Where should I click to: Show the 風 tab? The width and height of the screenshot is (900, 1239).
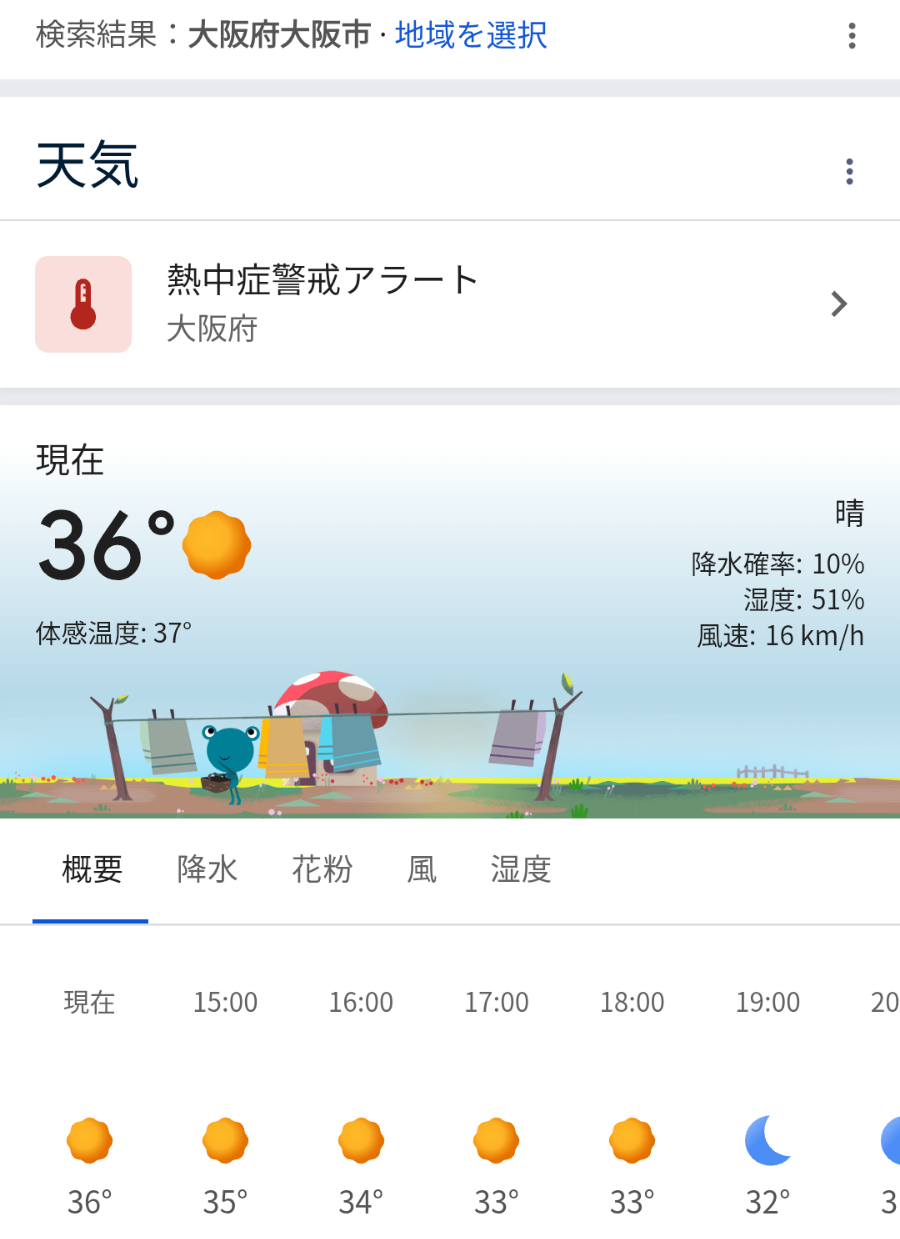pos(422,869)
